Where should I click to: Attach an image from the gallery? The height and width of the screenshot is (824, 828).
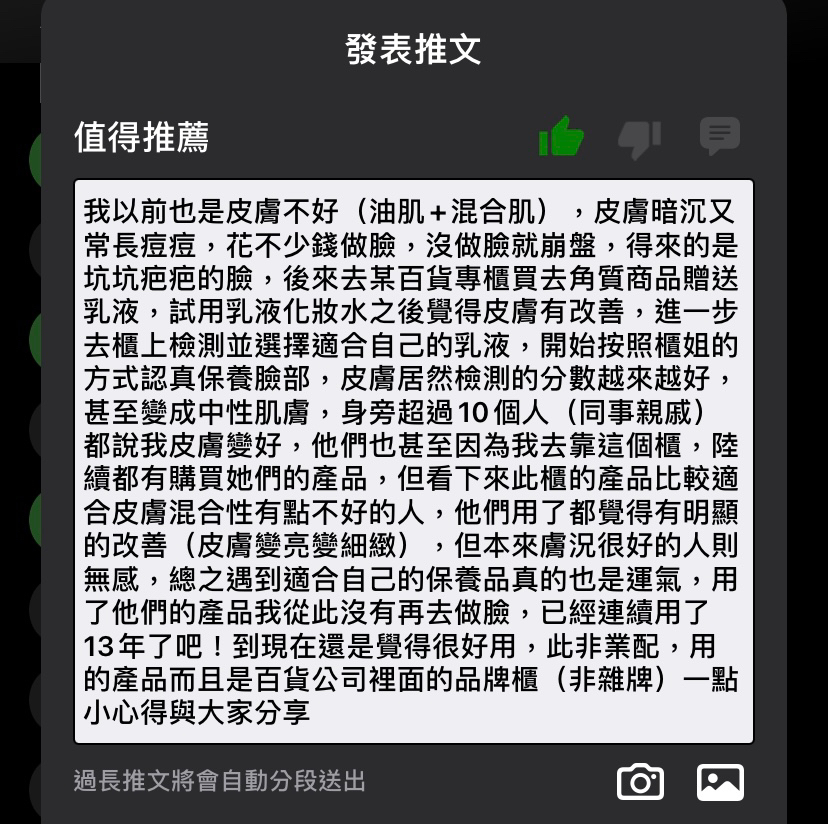(x=720, y=781)
